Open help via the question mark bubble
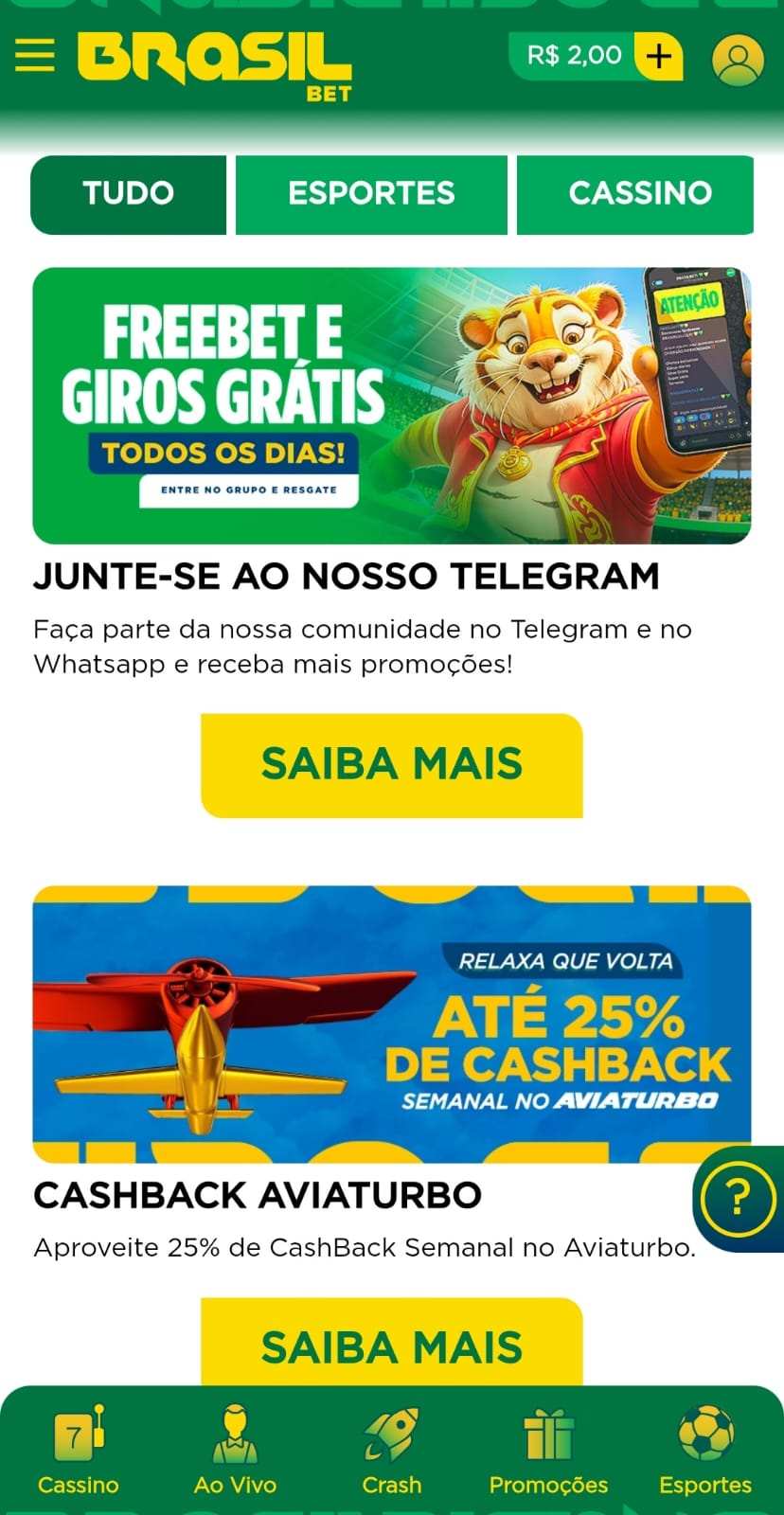Screen dimensions: 784x1515 (738, 1200)
